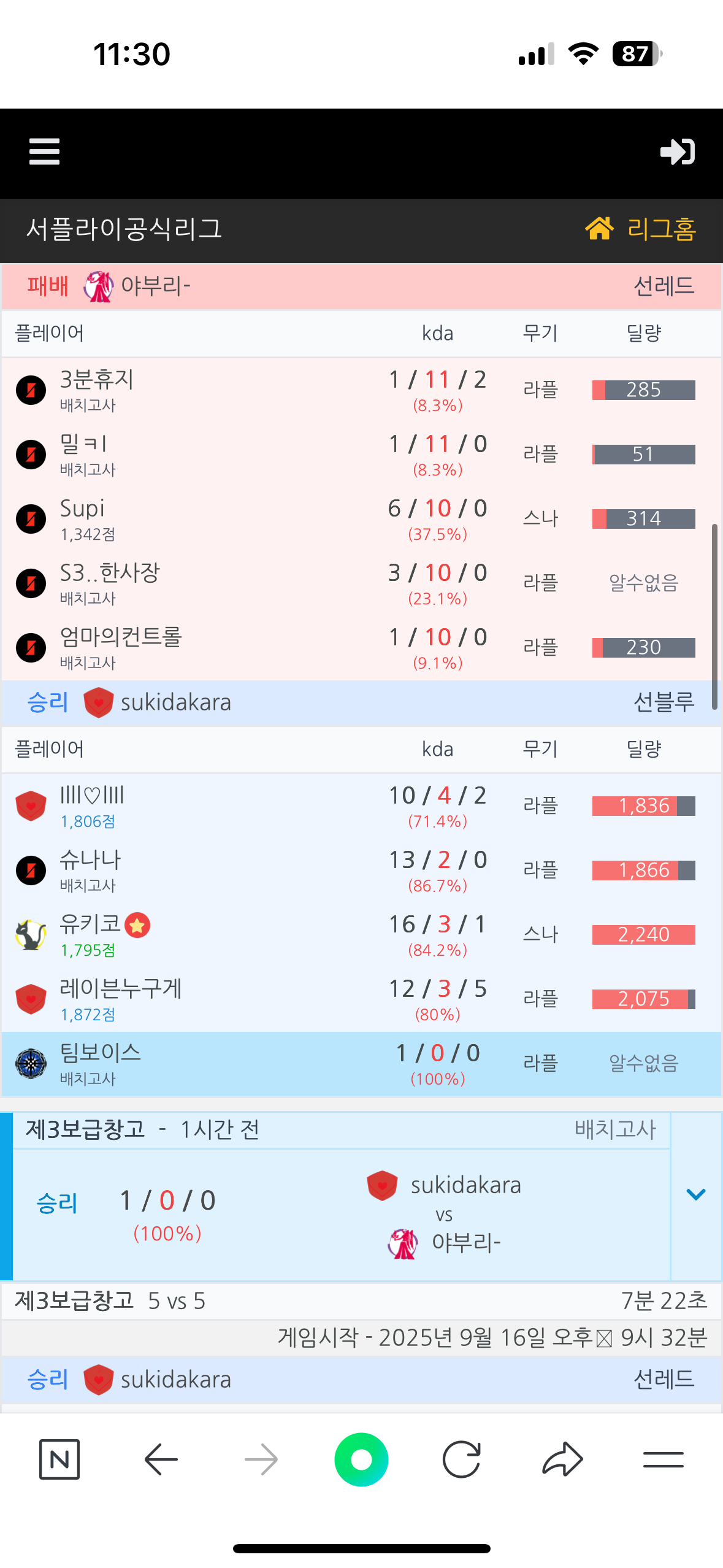The height and width of the screenshot is (1568, 723).
Task: Share this page
Action: point(562,1459)
